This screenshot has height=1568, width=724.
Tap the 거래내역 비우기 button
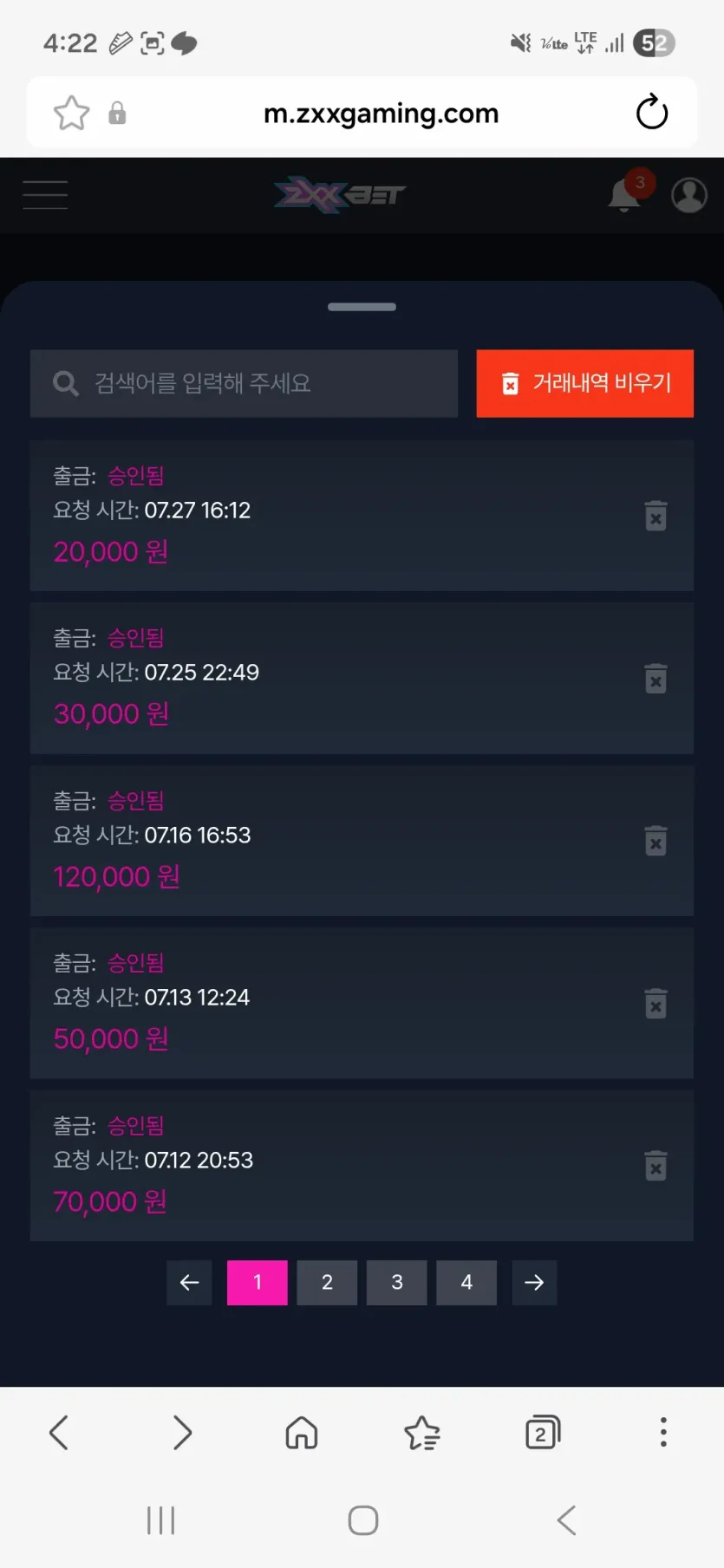pos(584,383)
